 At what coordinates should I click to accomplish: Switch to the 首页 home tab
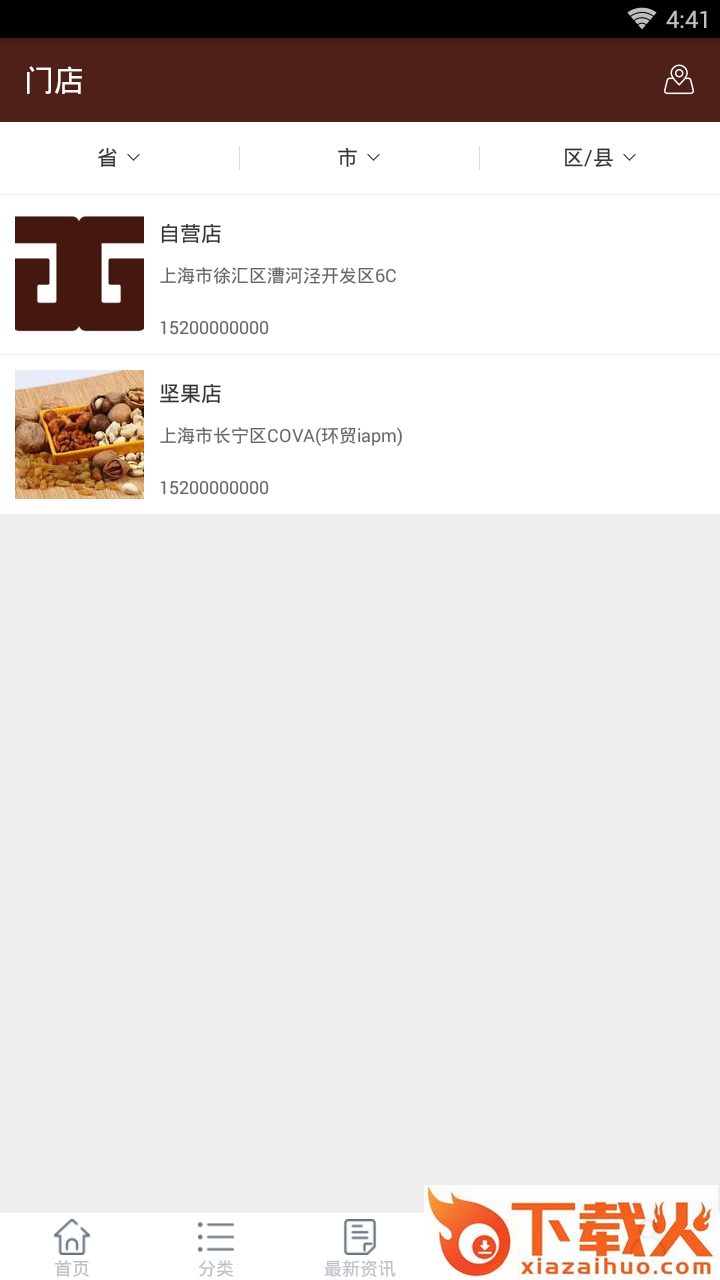pyautogui.click(x=72, y=1247)
